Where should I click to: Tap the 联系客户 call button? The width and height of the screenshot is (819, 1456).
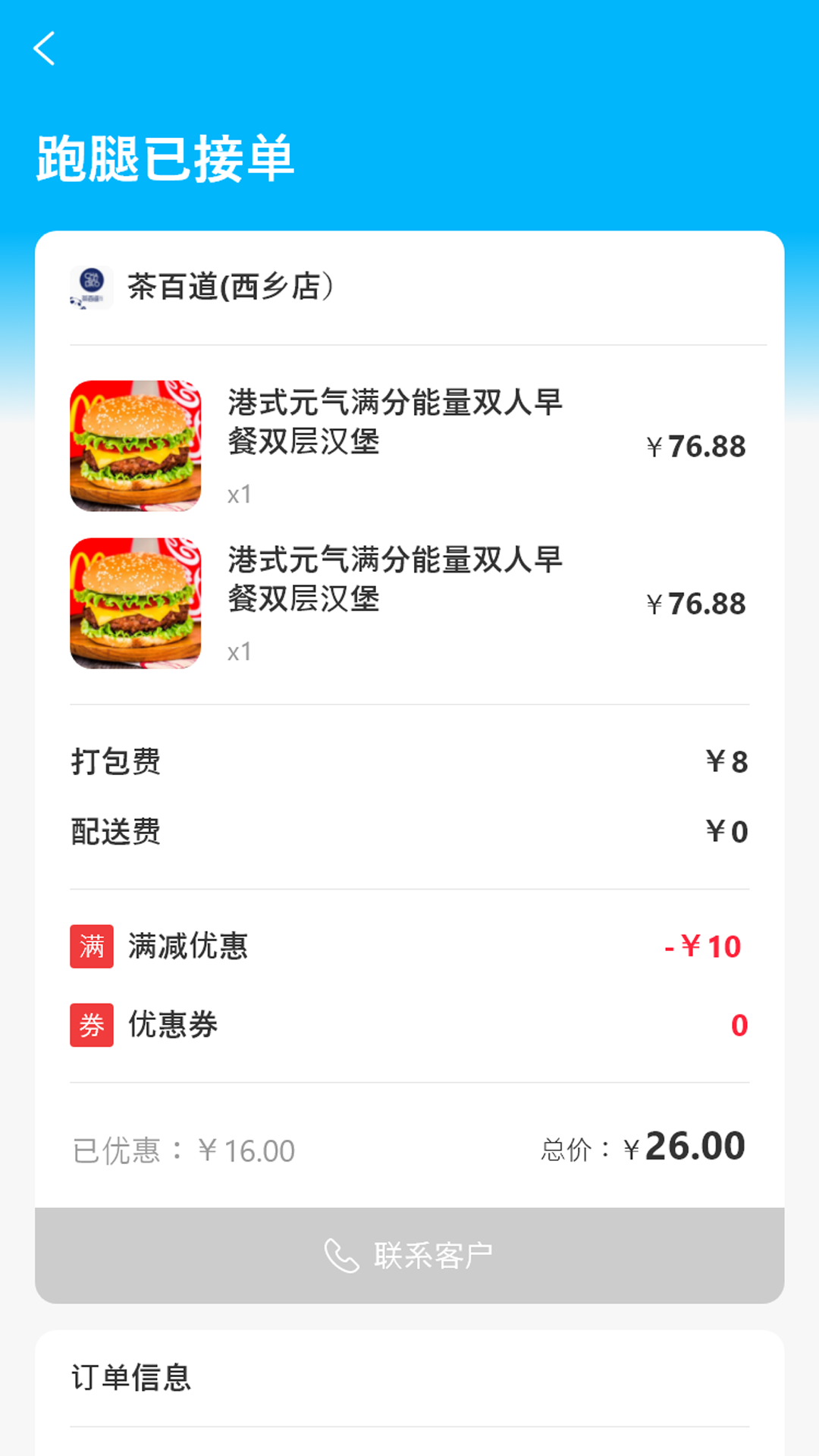click(x=409, y=1255)
